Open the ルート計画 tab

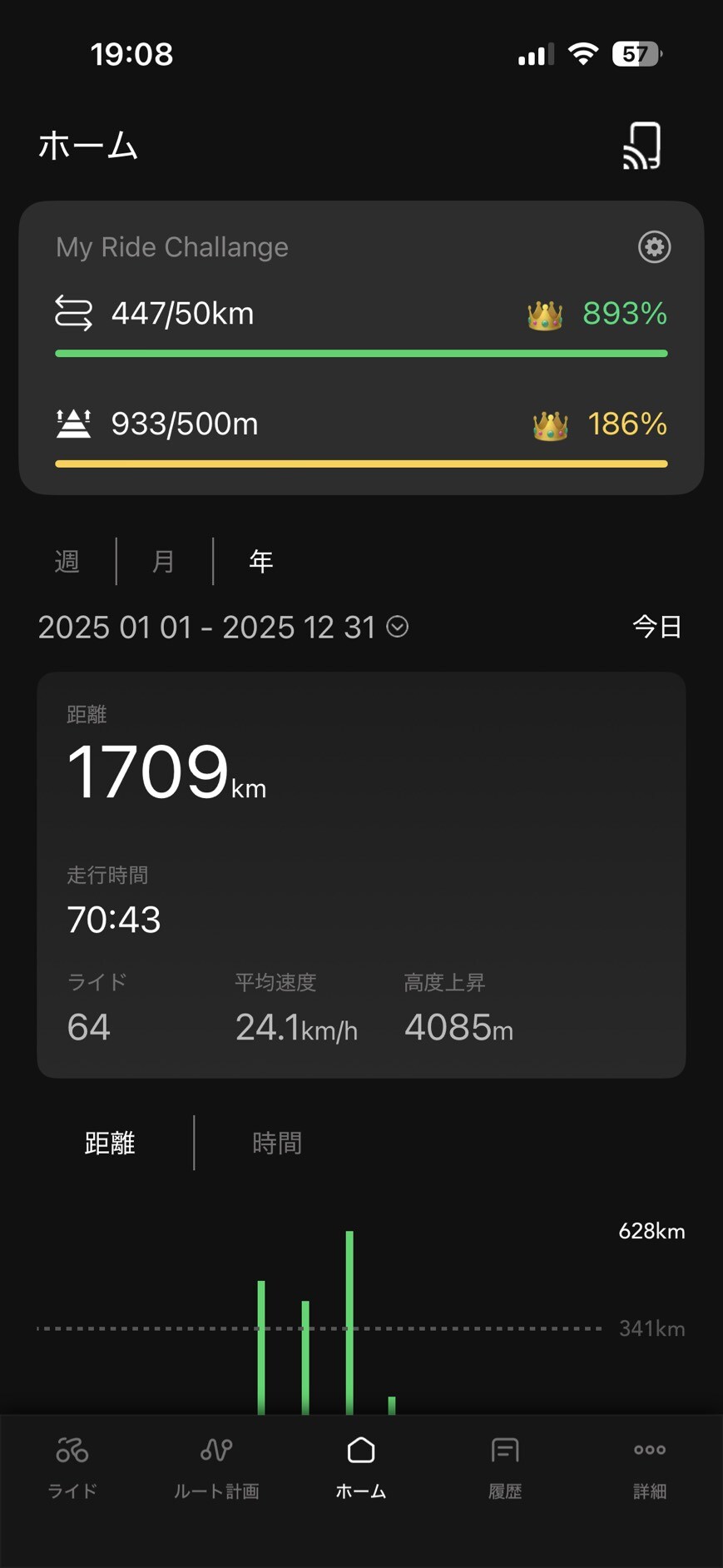click(216, 1468)
